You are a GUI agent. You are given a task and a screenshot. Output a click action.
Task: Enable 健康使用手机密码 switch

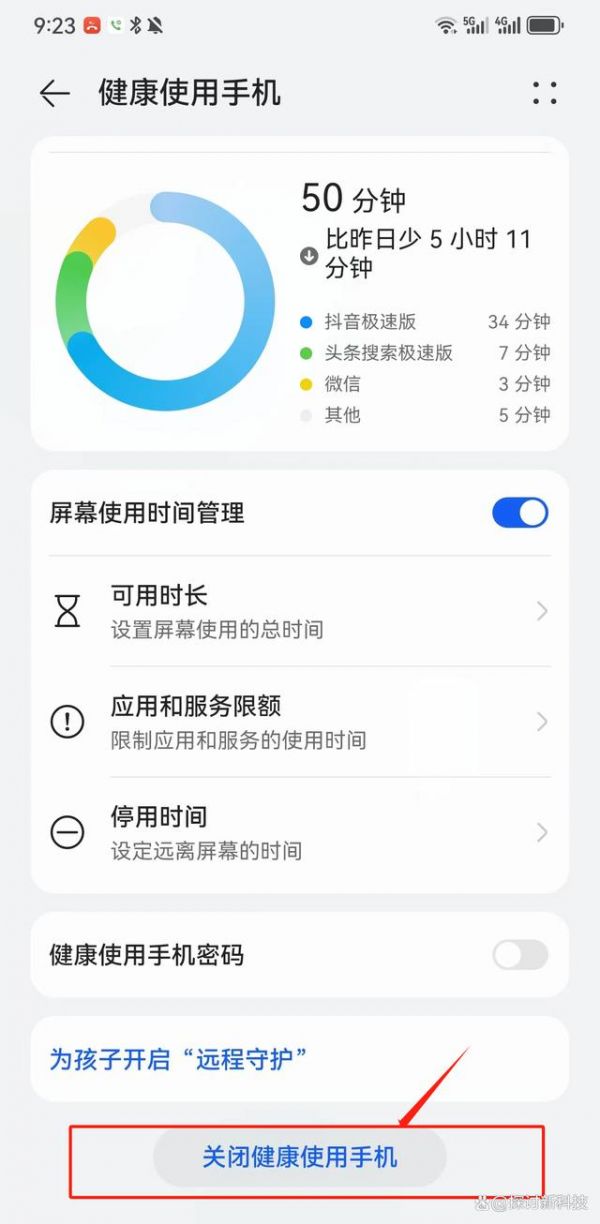[520, 955]
